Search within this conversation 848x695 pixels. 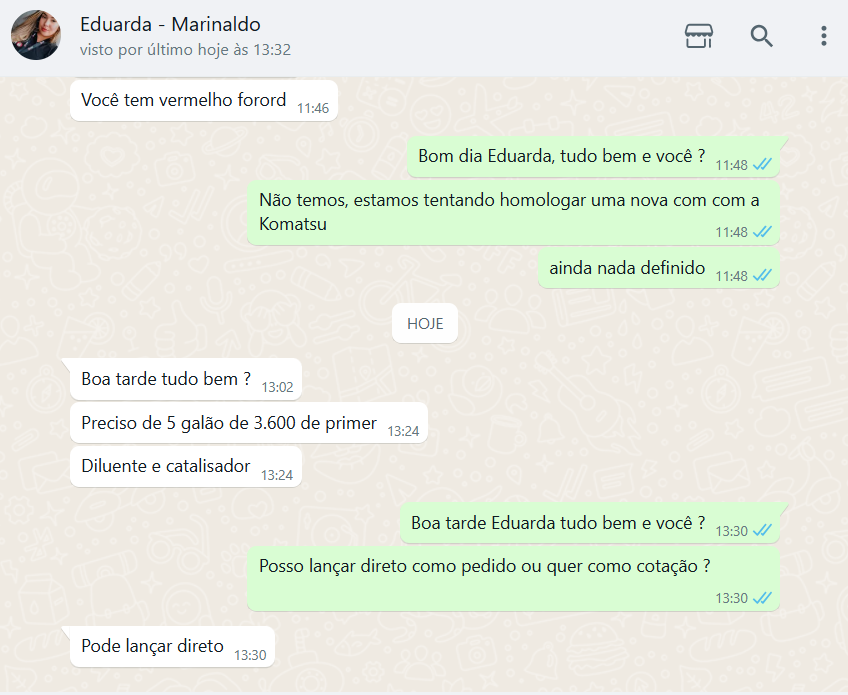pos(762,37)
